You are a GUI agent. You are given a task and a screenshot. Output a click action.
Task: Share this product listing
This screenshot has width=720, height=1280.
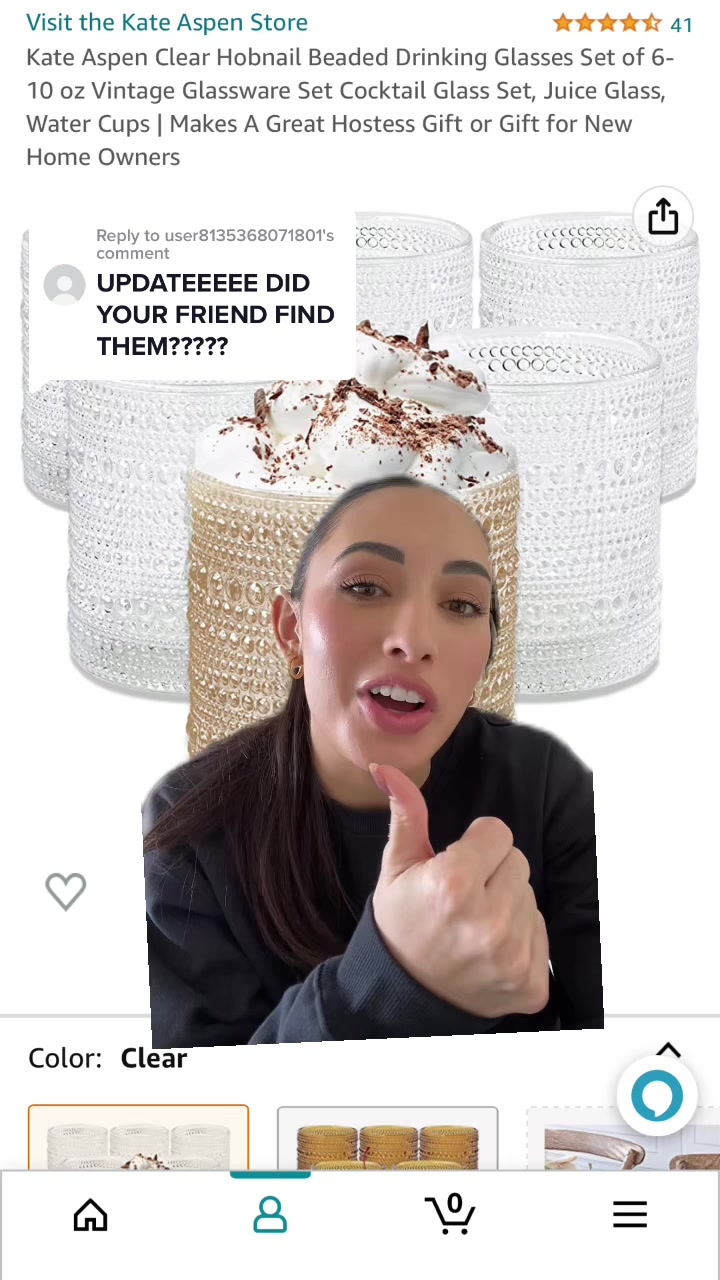(663, 216)
